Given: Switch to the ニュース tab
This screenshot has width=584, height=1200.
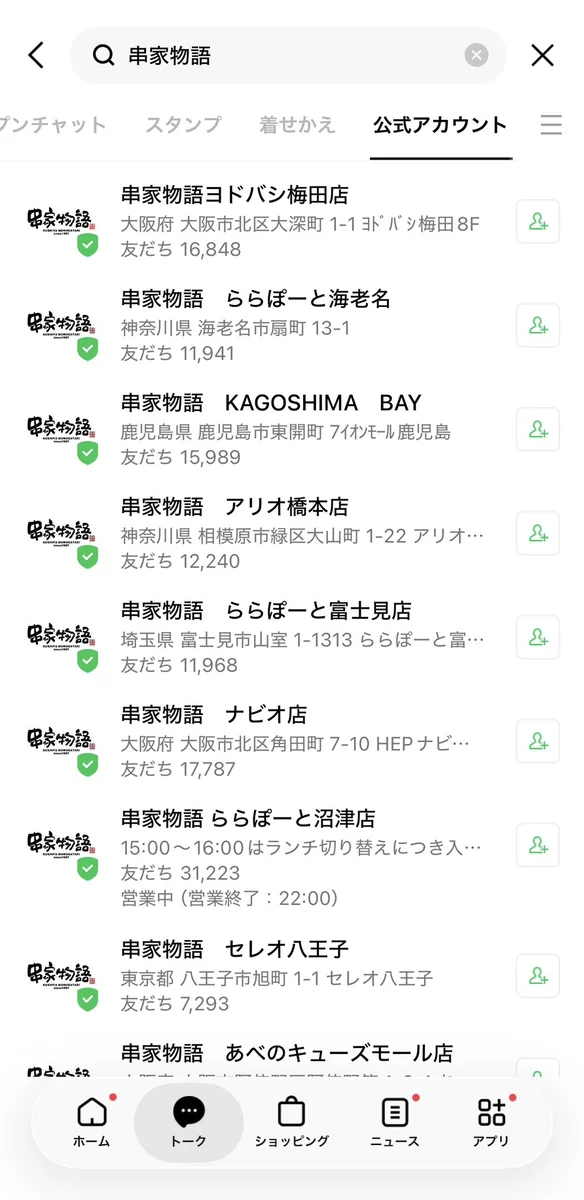Looking at the screenshot, I should pyautogui.click(x=395, y=1122).
